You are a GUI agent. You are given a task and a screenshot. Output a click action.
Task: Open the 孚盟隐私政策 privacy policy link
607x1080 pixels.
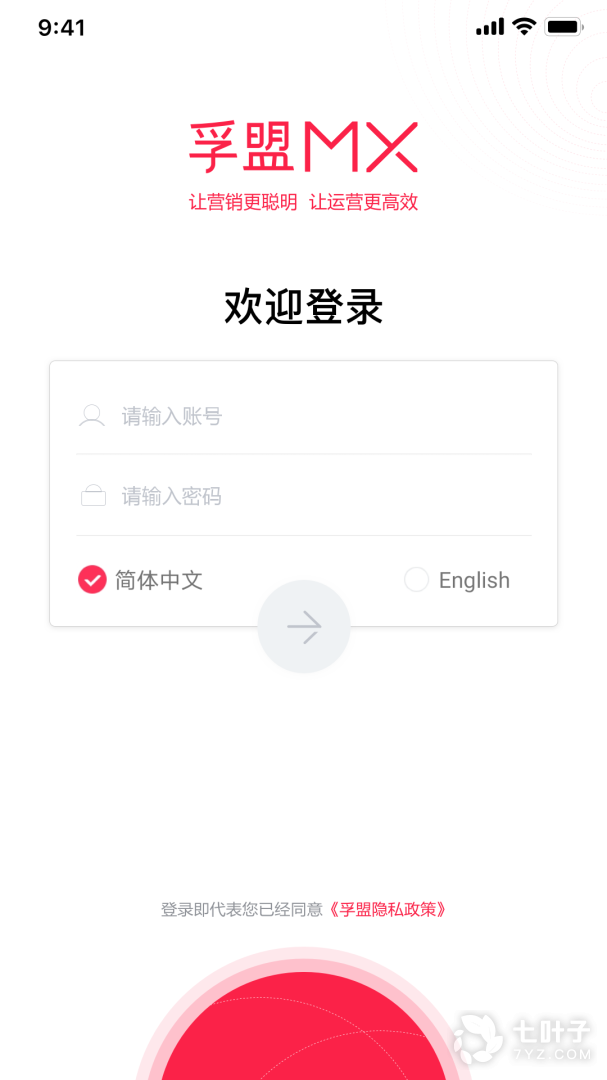388,910
